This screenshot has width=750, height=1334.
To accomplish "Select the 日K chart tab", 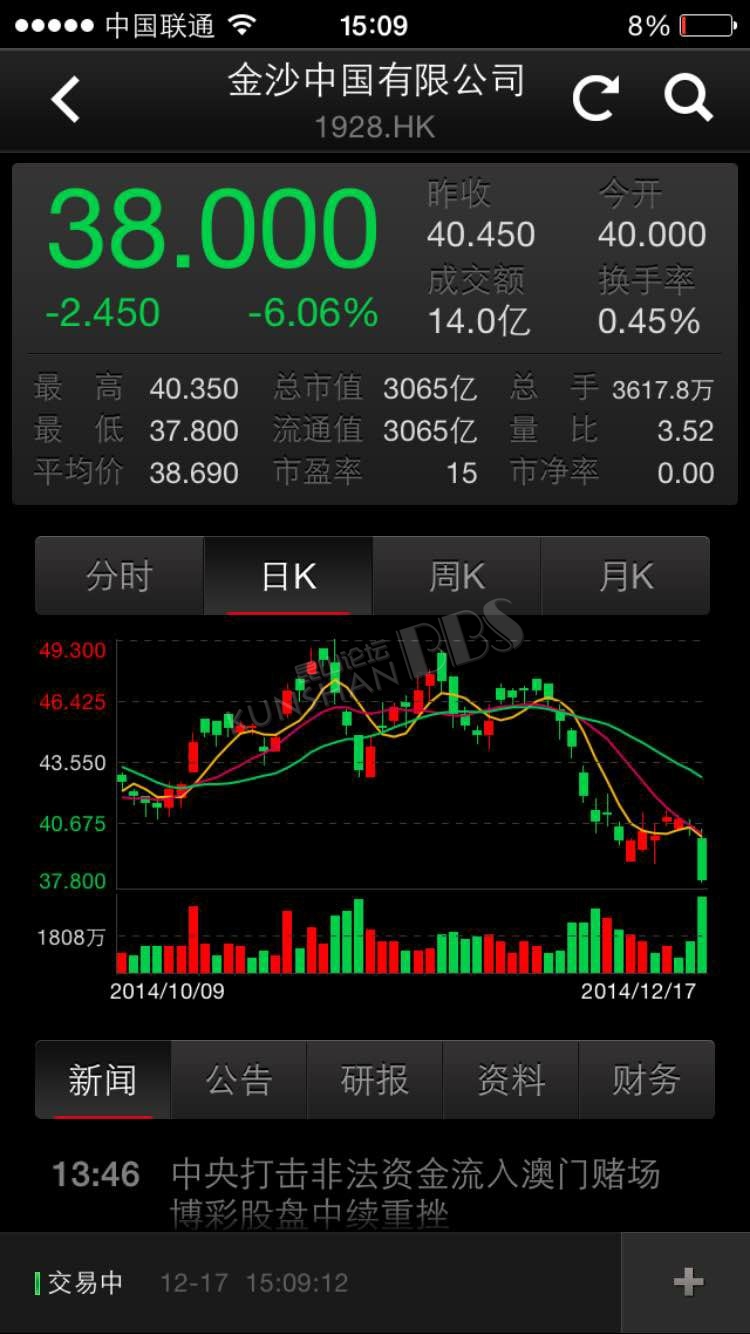I will tap(289, 576).
